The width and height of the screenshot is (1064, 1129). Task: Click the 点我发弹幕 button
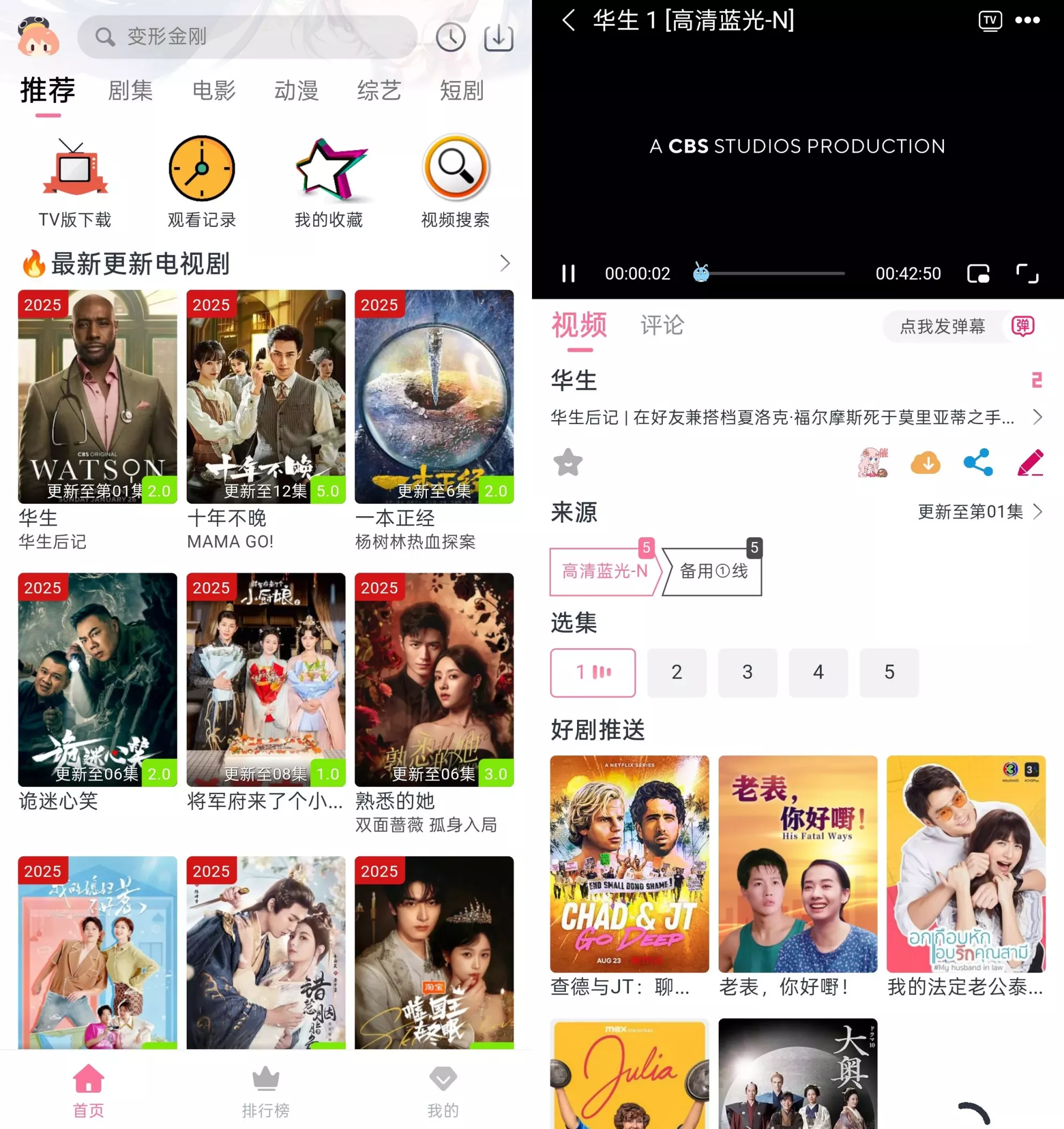coord(943,327)
